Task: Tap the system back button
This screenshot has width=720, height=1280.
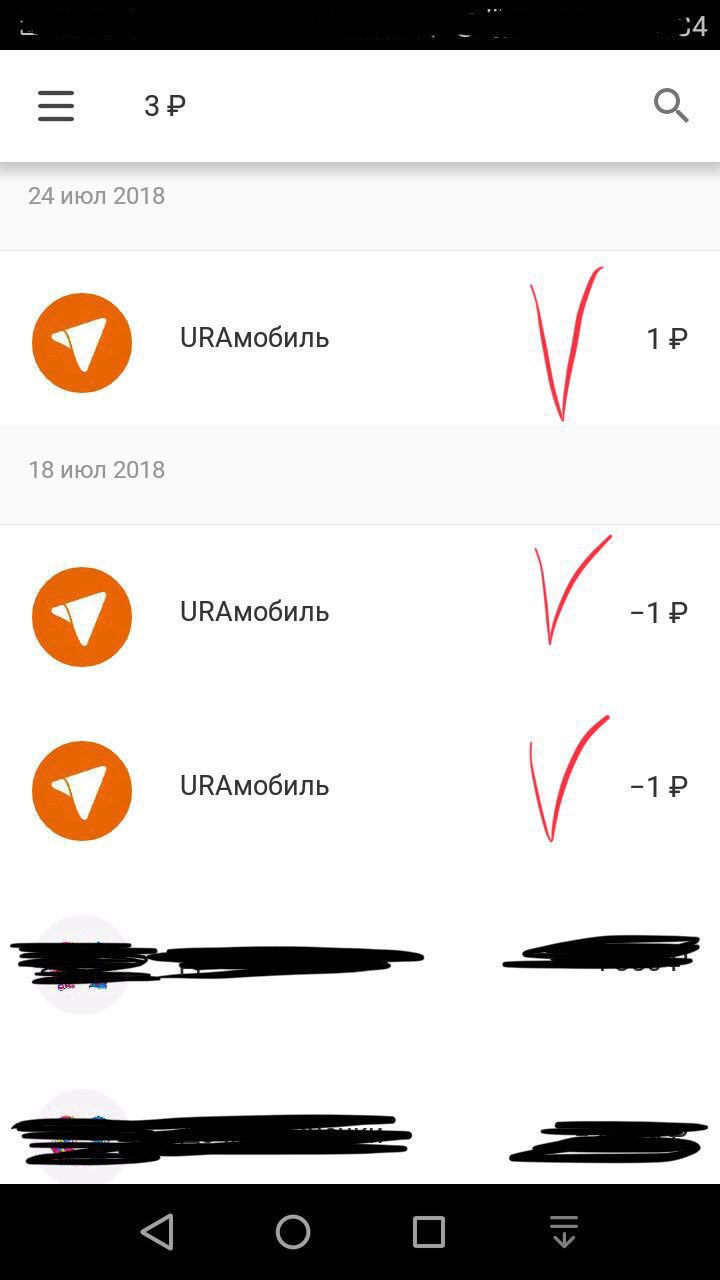Action: pos(157,1232)
